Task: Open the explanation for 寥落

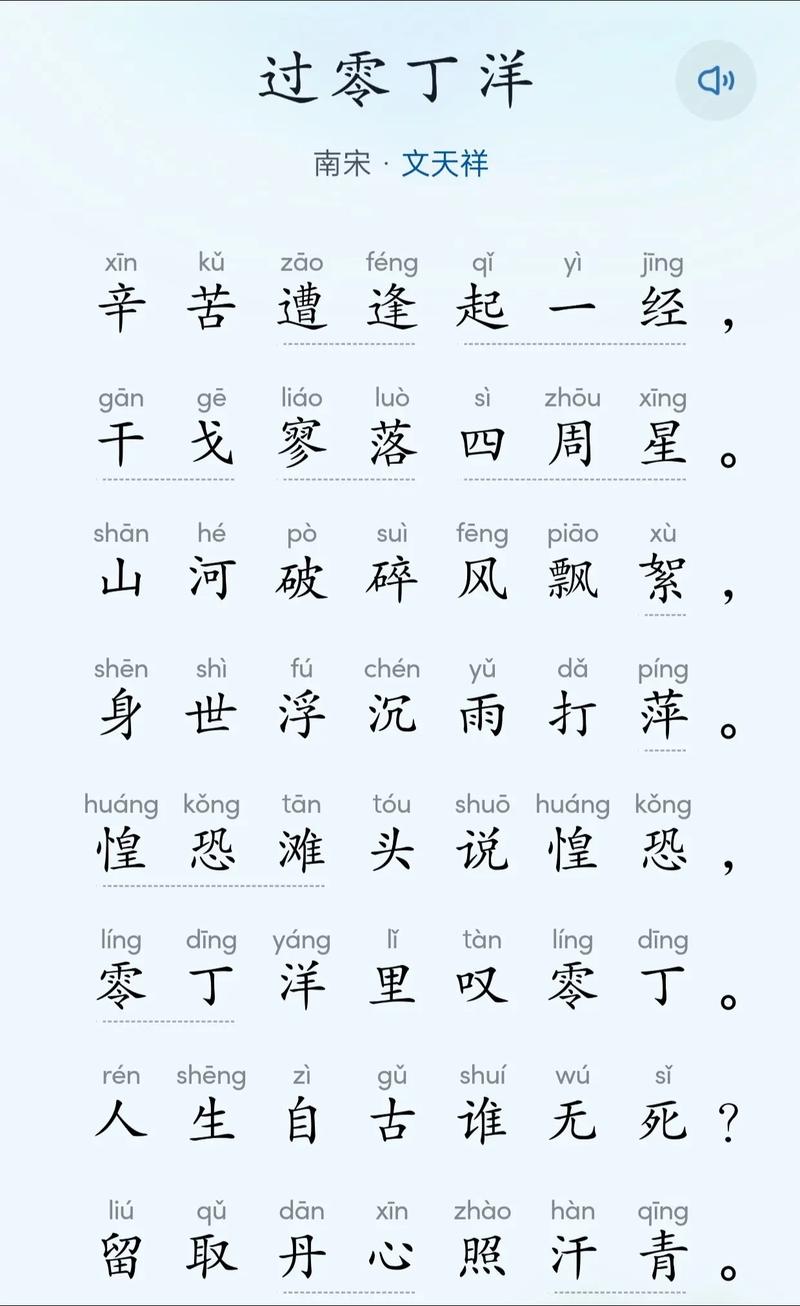Action: (x=346, y=443)
